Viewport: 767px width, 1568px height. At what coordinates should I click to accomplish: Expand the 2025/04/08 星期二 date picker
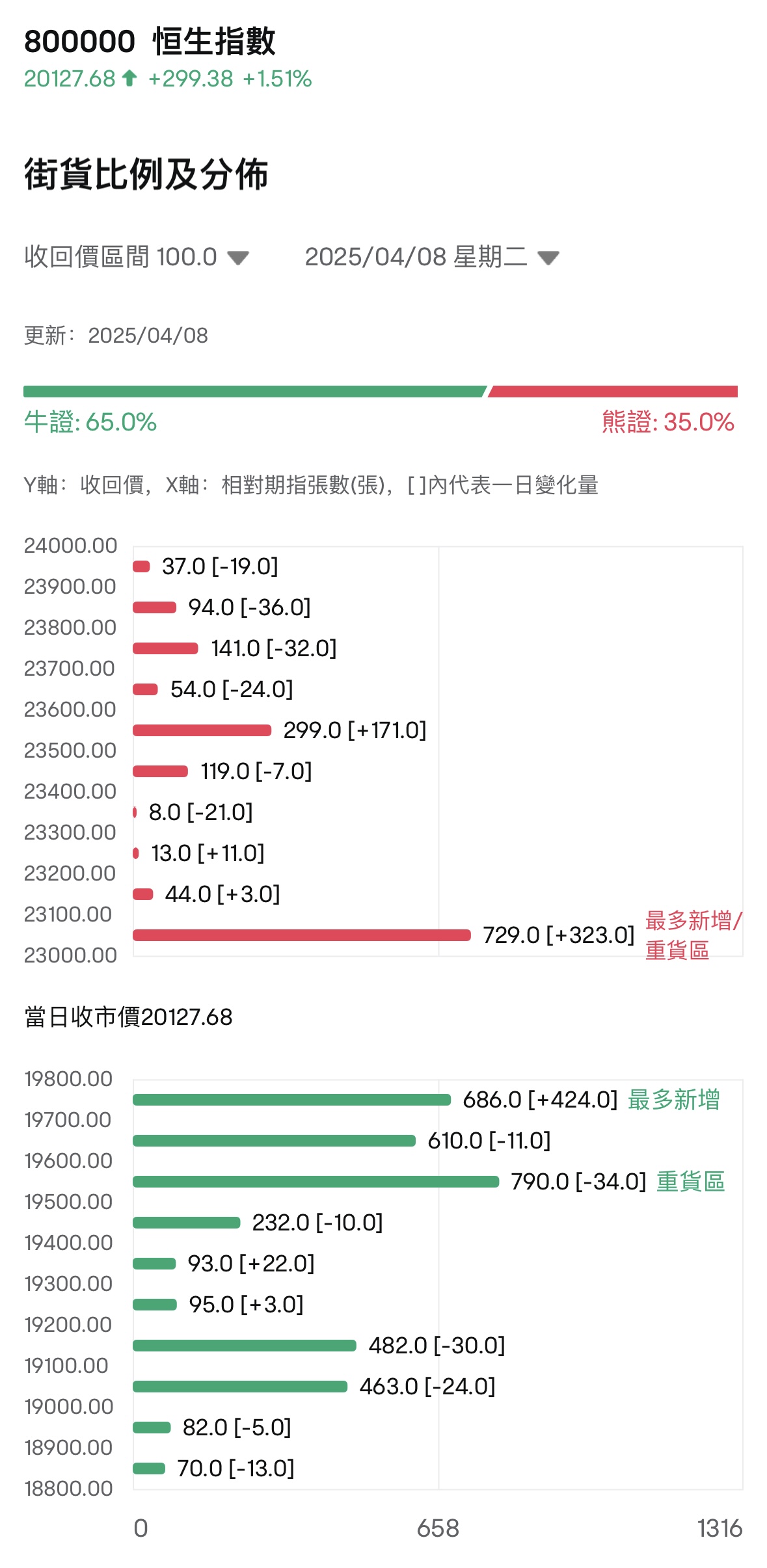coord(431,257)
